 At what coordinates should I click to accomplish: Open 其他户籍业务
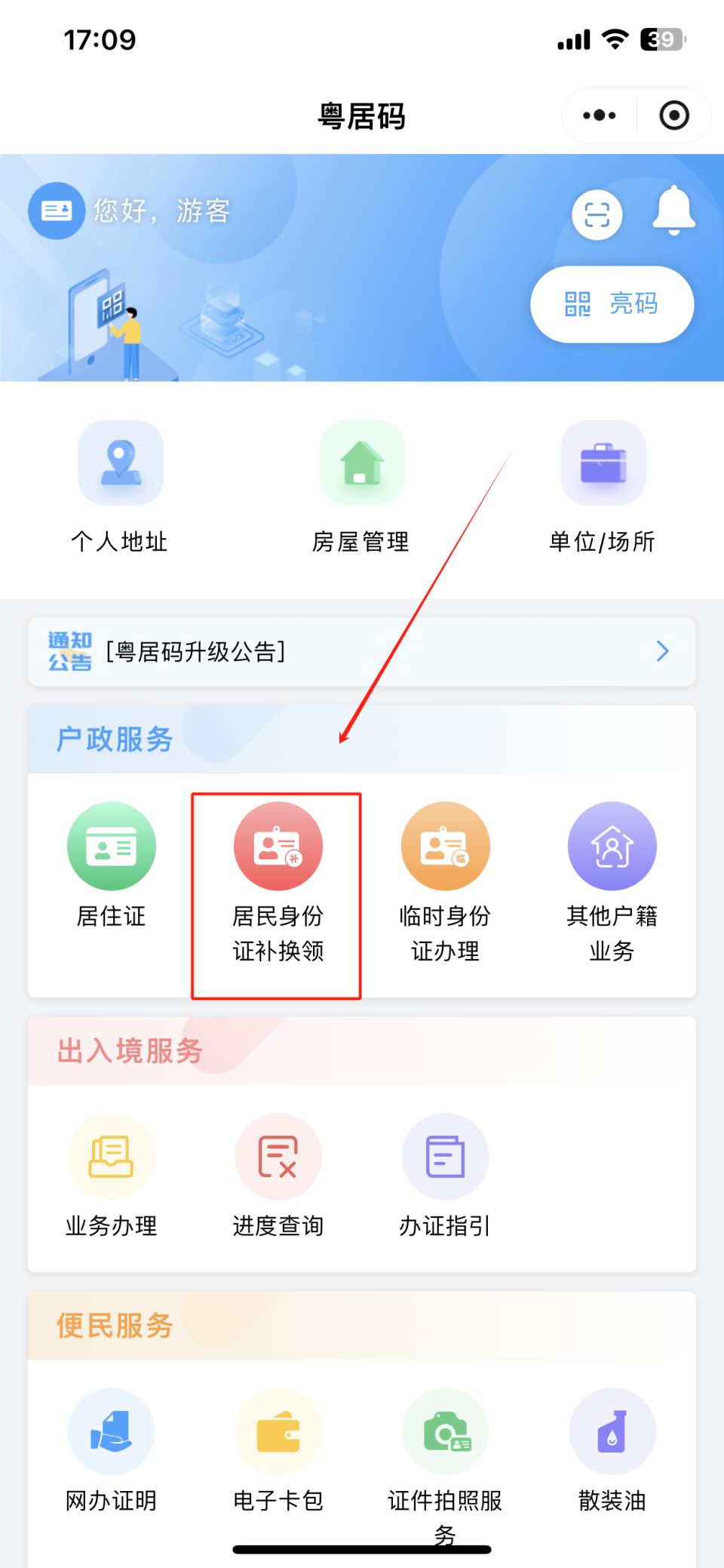click(x=612, y=883)
